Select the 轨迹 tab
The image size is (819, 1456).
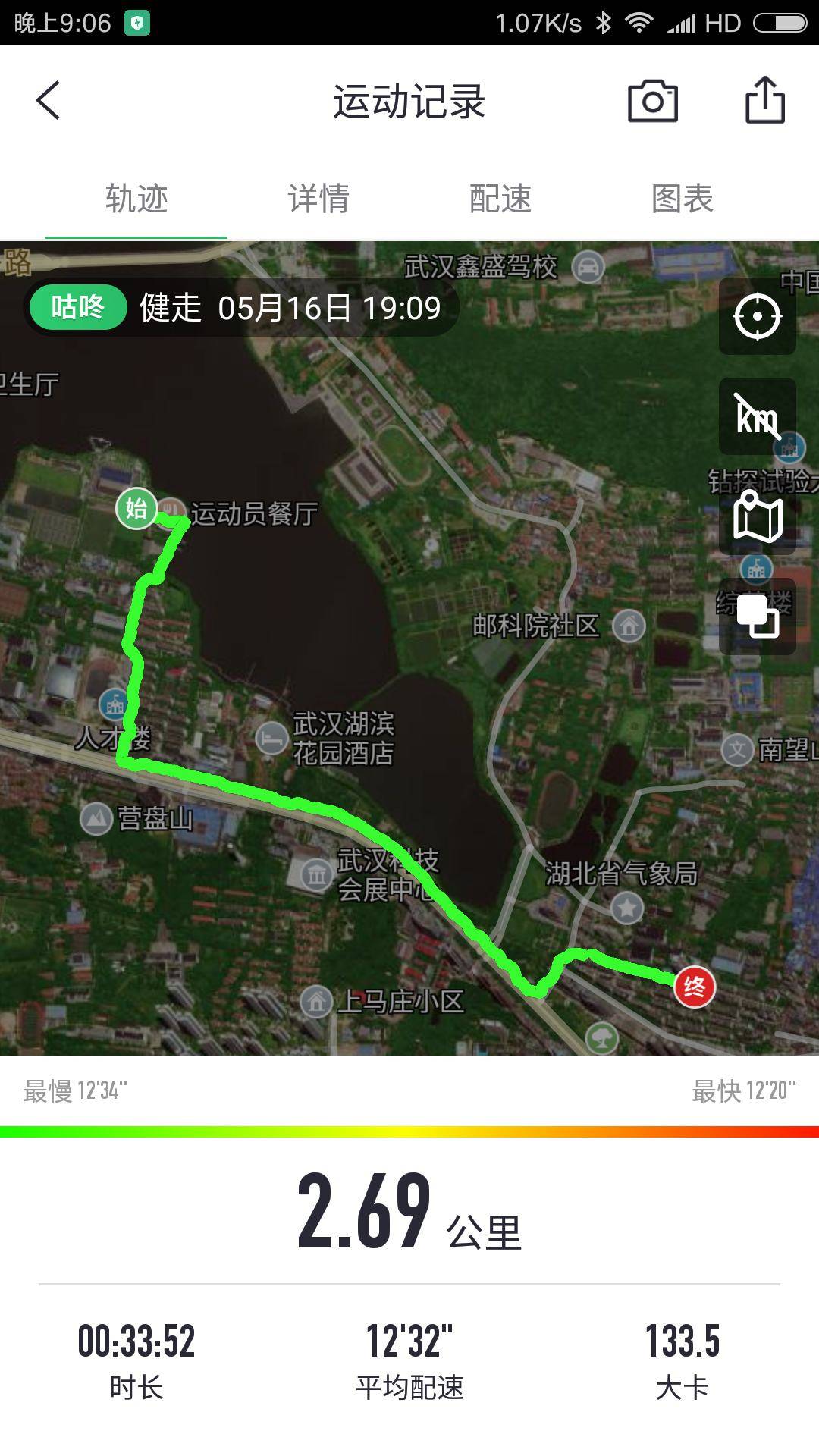(x=136, y=199)
